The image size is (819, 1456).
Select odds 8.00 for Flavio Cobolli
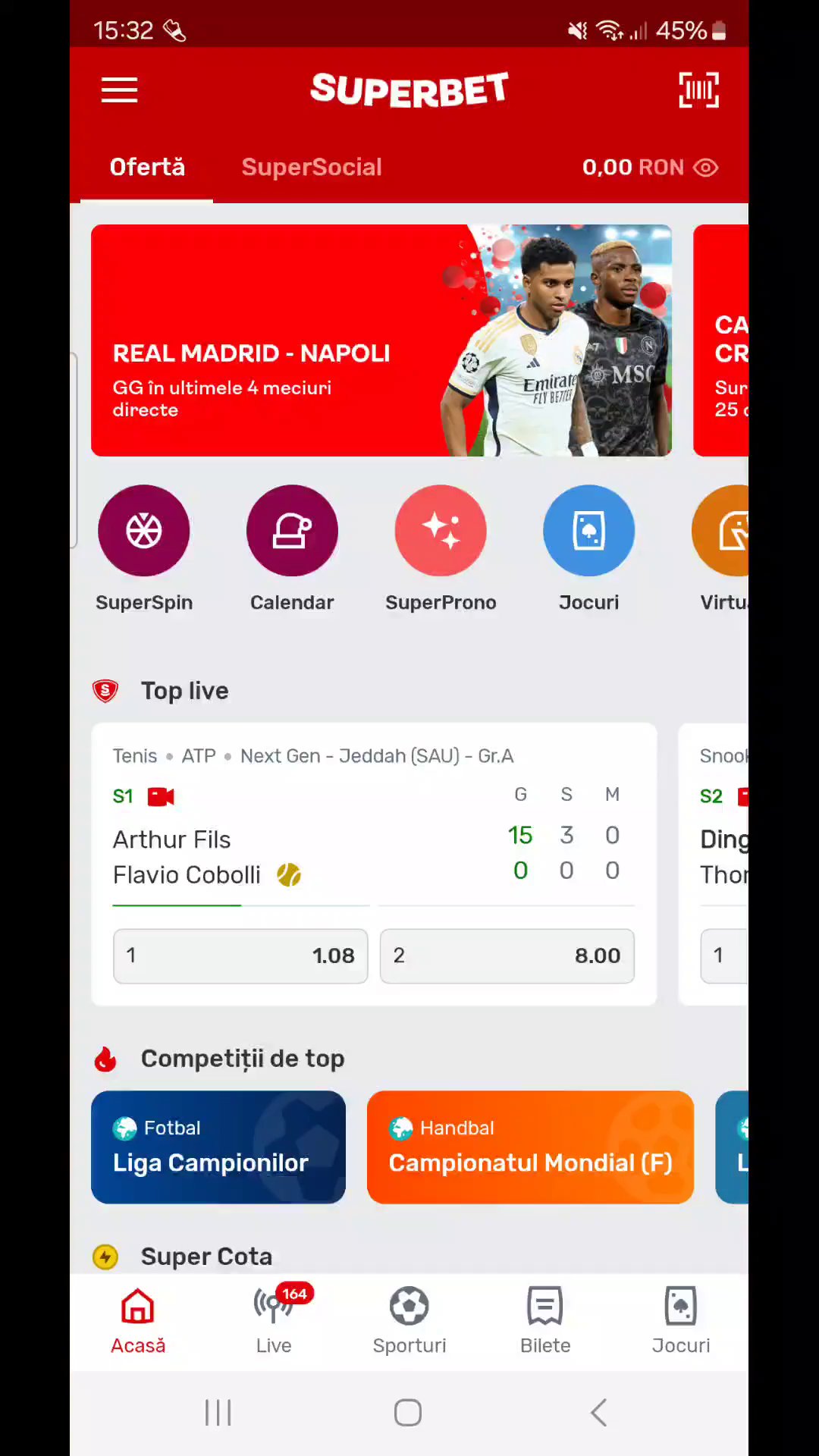tap(507, 955)
